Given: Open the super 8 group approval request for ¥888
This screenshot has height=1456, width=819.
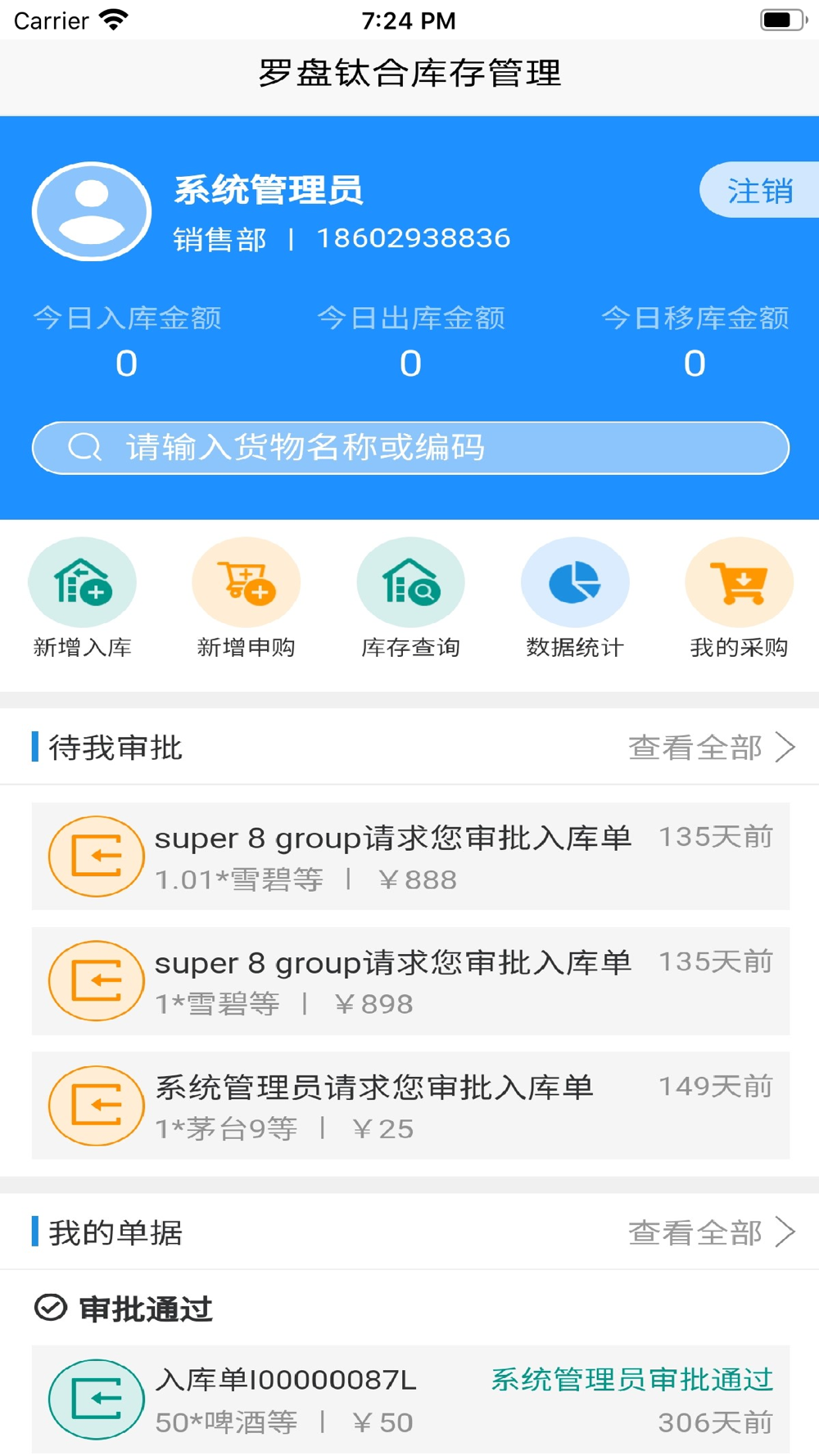Looking at the screenshot, I should (410, 857).
